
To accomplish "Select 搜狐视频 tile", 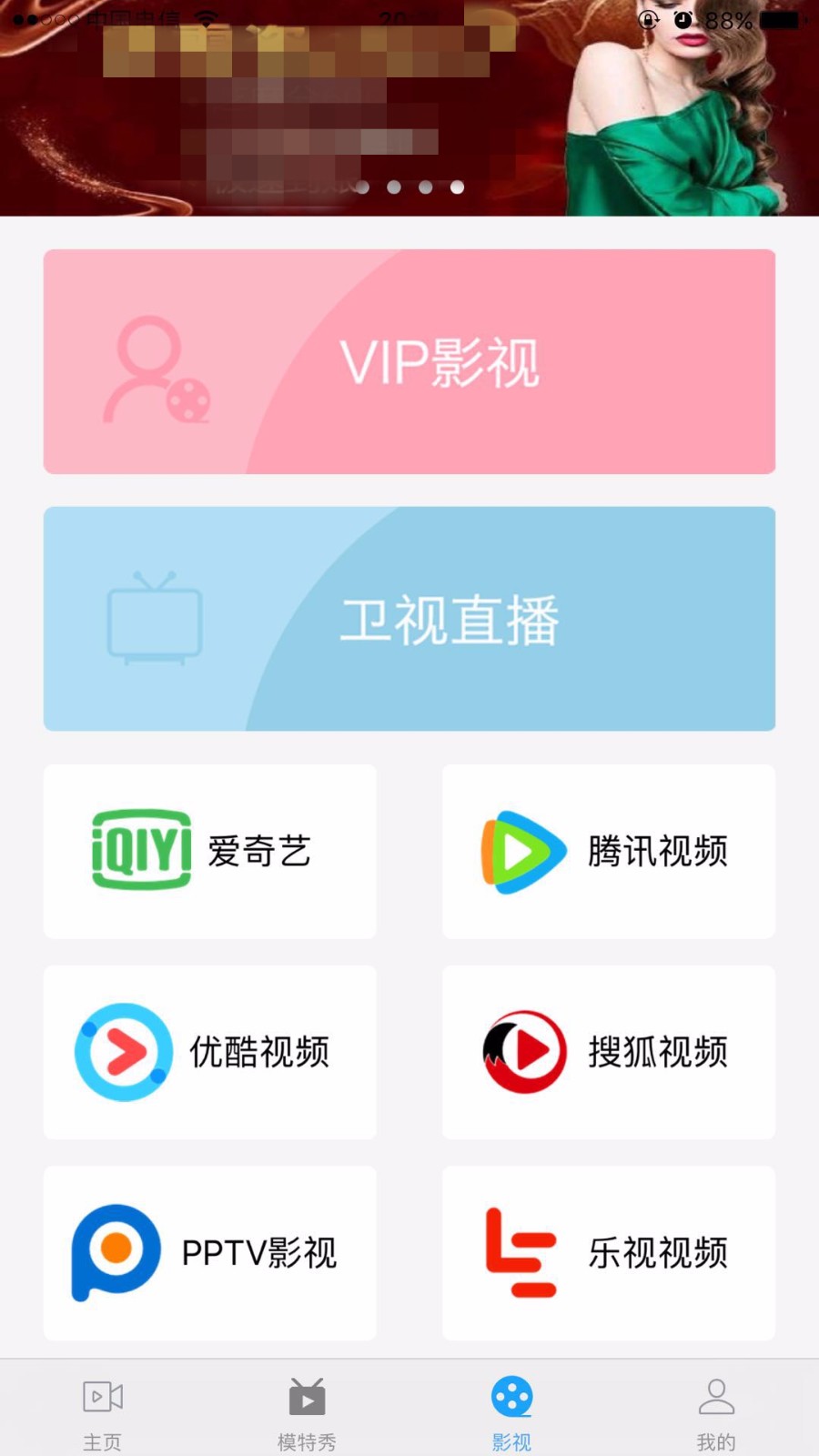I will (x=608, y=1052).
